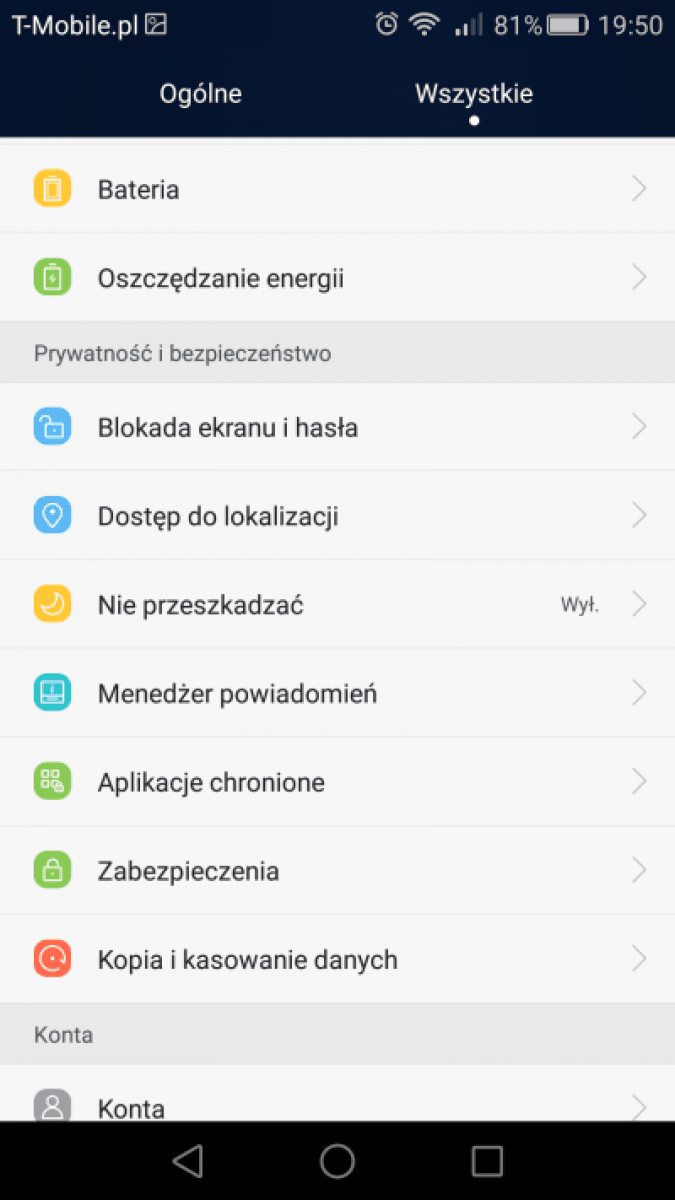Open Nie przeszkadzać settings
The image size is (675, 1200).
tap(337, 604)
